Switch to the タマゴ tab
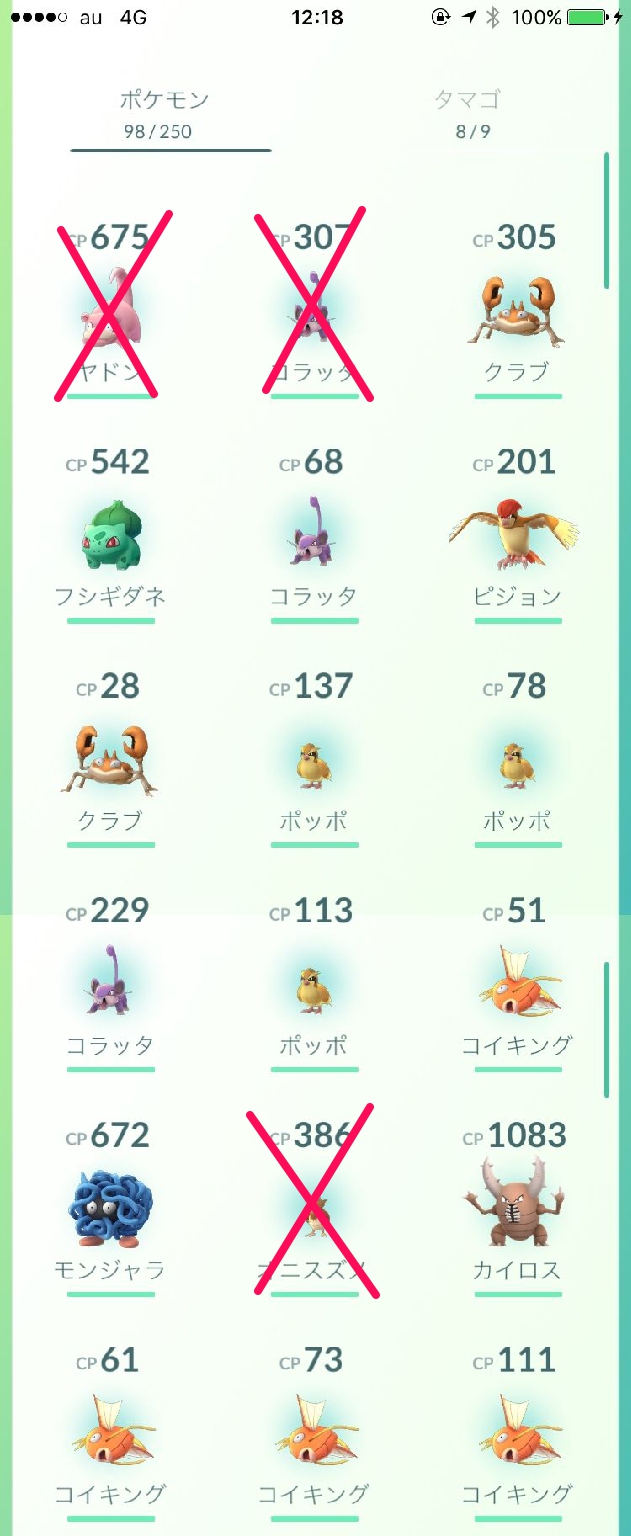This screenshot has height=1536, width=631. click(466, 112)
